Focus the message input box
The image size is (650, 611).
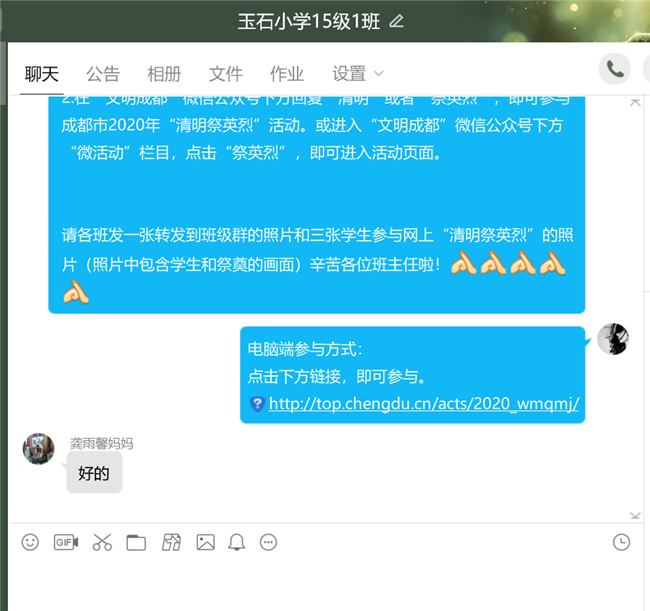point(320,583)
